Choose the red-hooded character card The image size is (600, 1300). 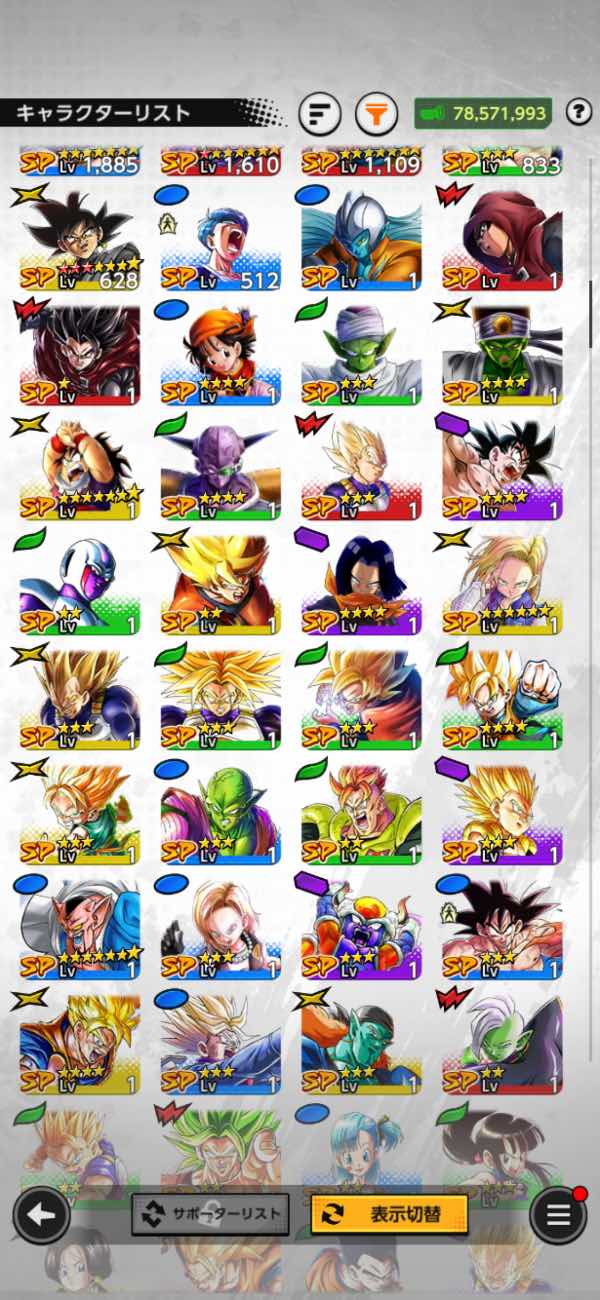(502, 240)
